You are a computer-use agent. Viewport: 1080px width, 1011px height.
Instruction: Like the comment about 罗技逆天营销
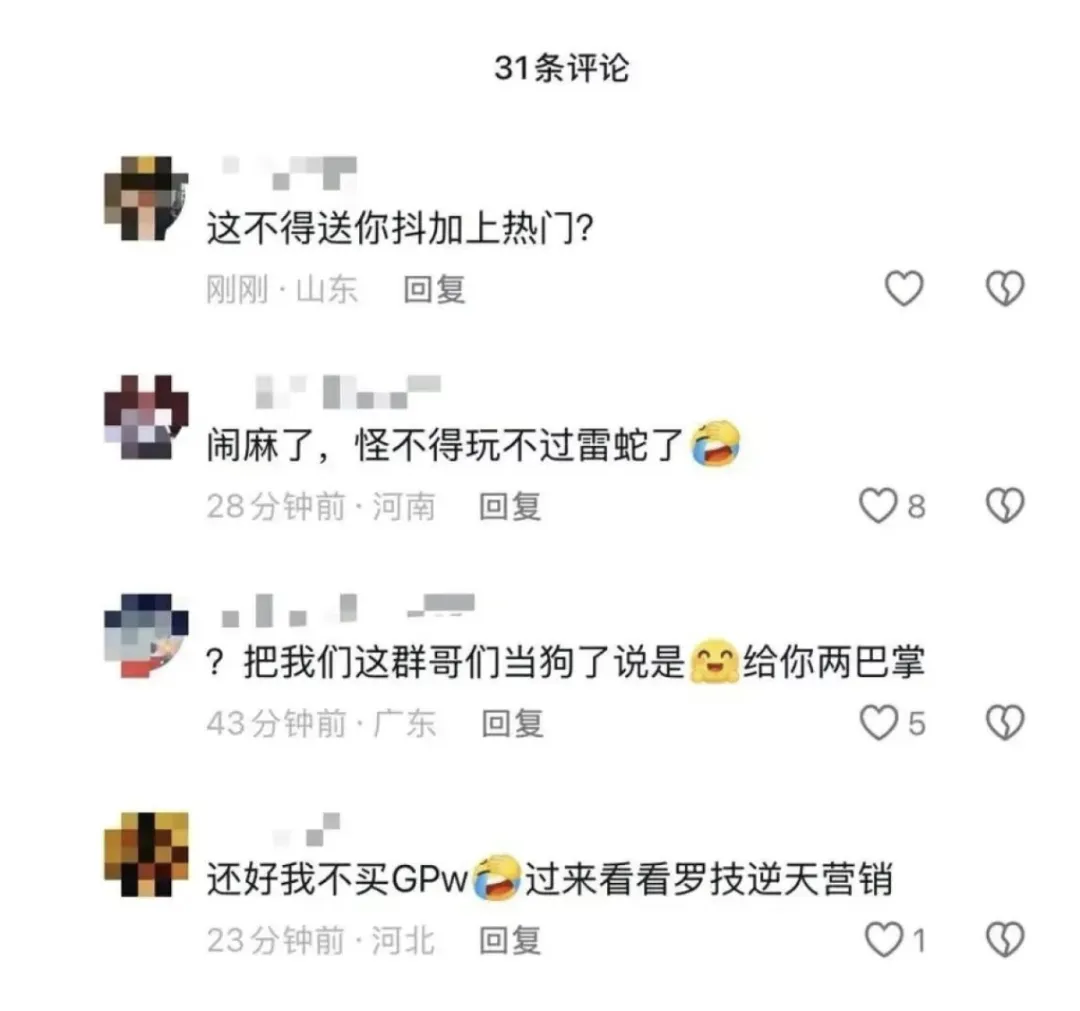click(882, 940)
